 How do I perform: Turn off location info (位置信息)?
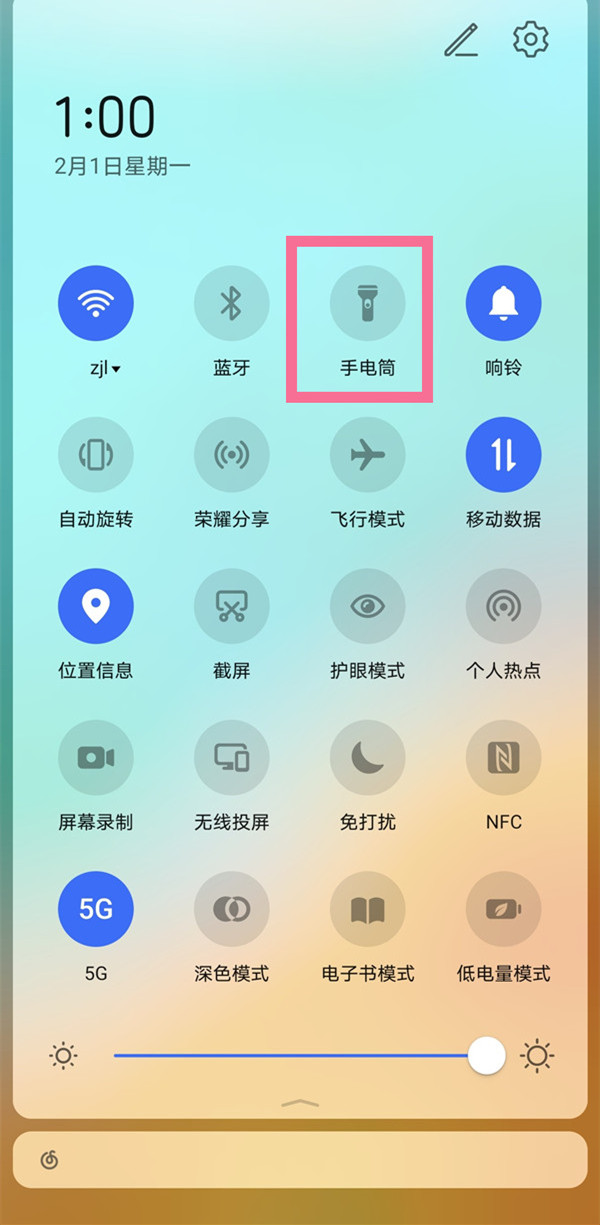tap(96, 606)
